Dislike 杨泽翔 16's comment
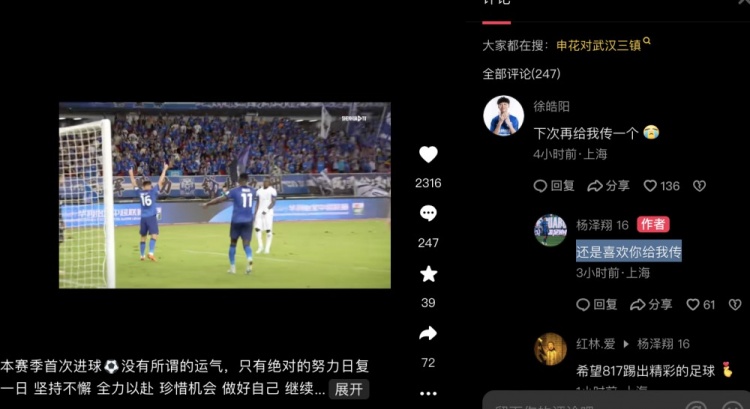Screen dimensions: 750x409 point(736,305)
